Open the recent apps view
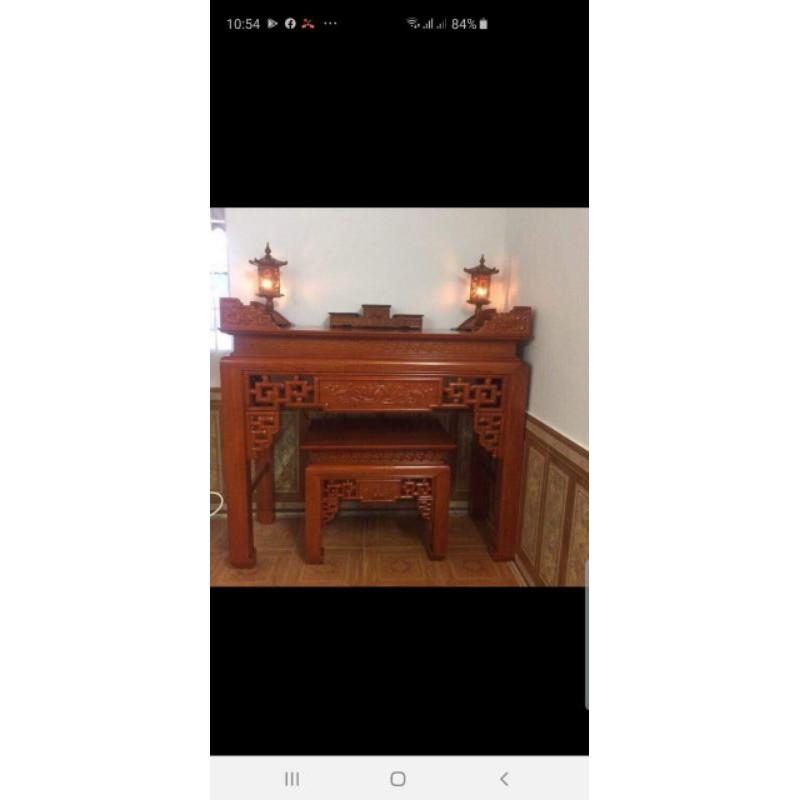This screenshot has width=800, height=800. 292,779
